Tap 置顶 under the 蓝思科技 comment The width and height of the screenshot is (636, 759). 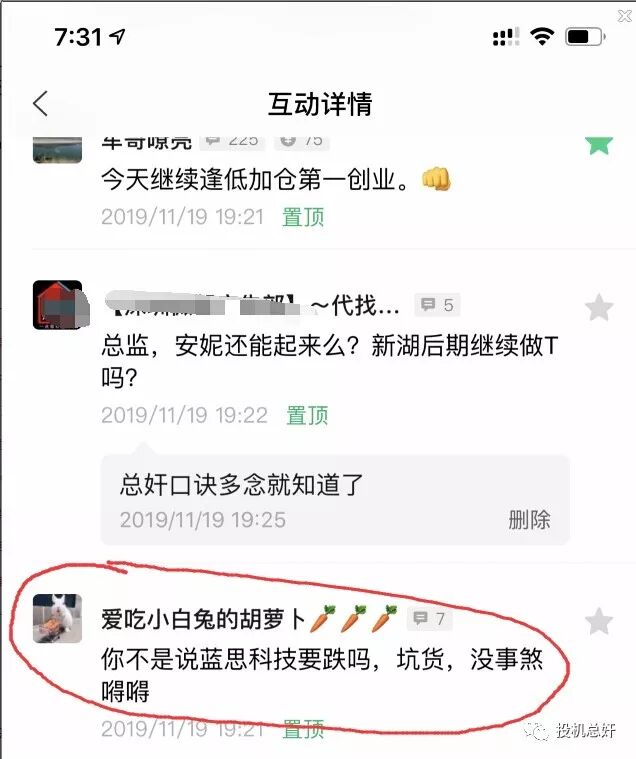click(x=302, y=729)
